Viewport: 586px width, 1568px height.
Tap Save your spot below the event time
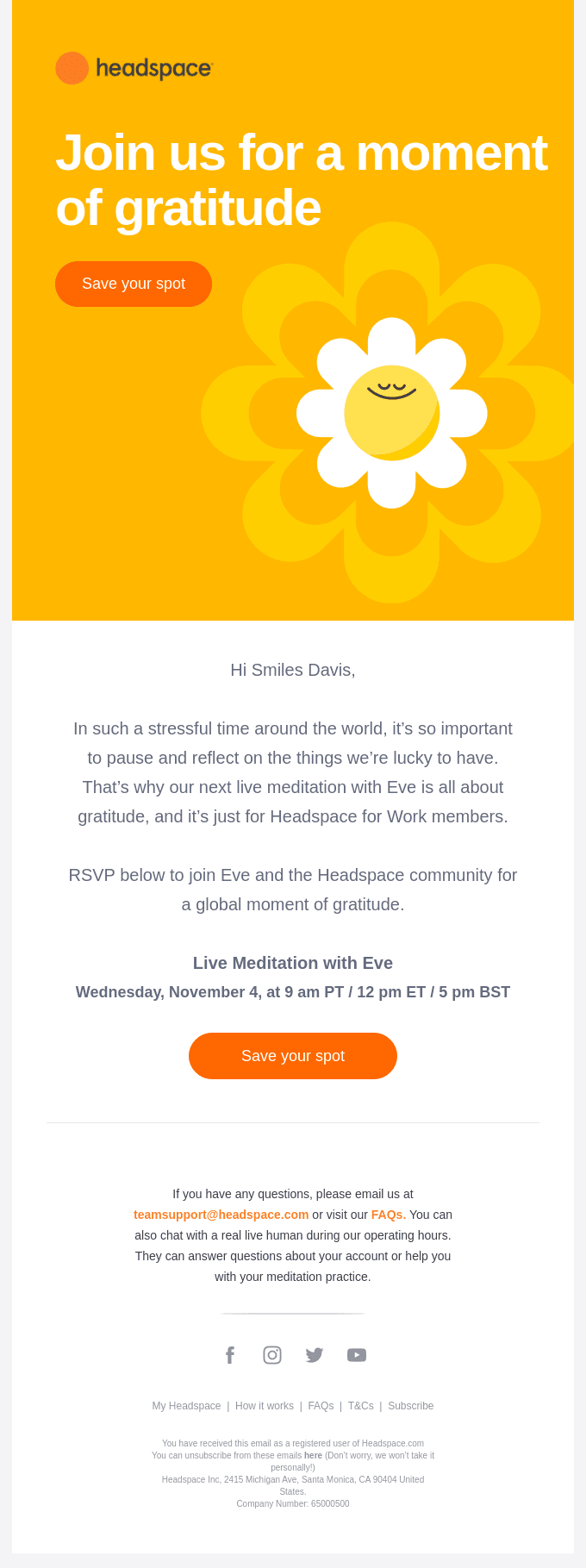(293, 1056)
